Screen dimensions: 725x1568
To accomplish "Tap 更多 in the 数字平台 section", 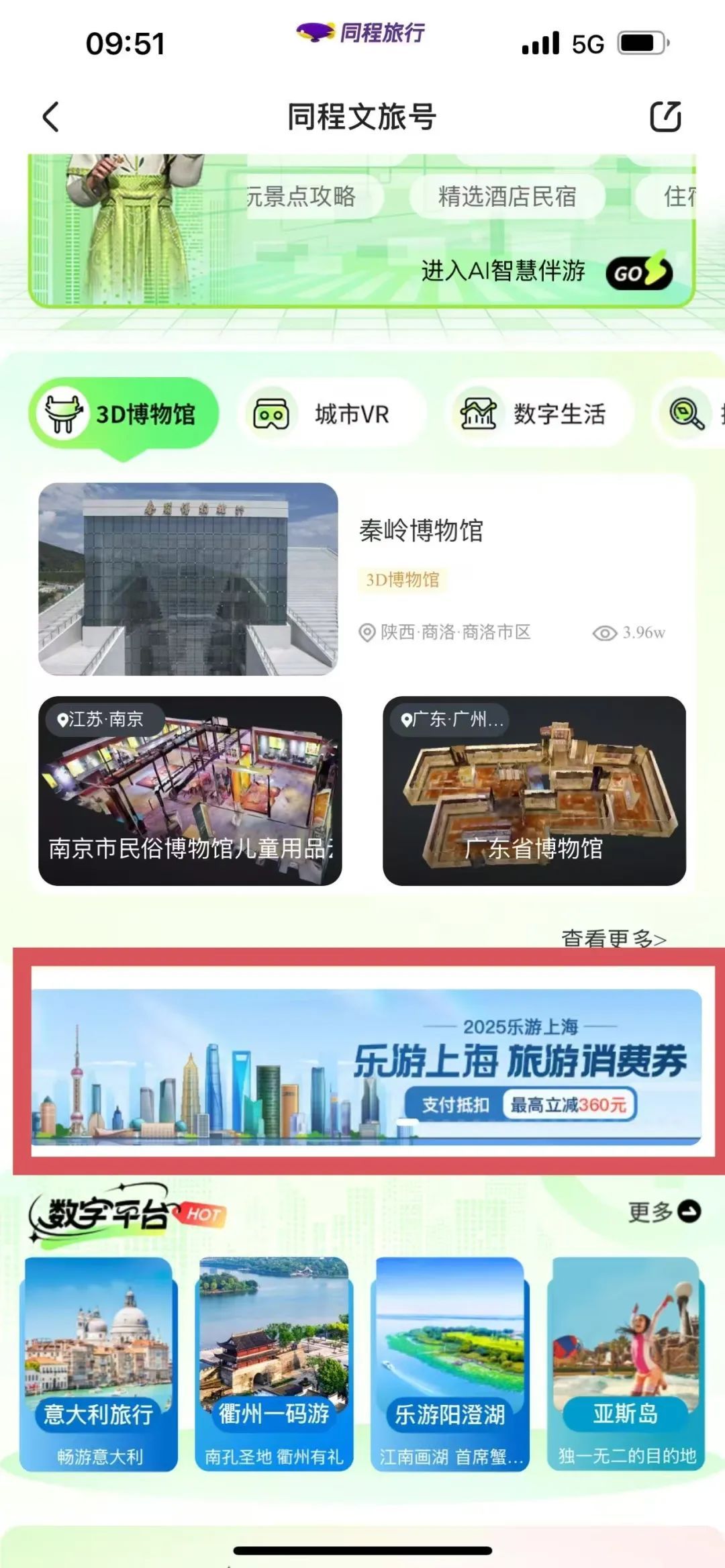I will pos(664,1212).
